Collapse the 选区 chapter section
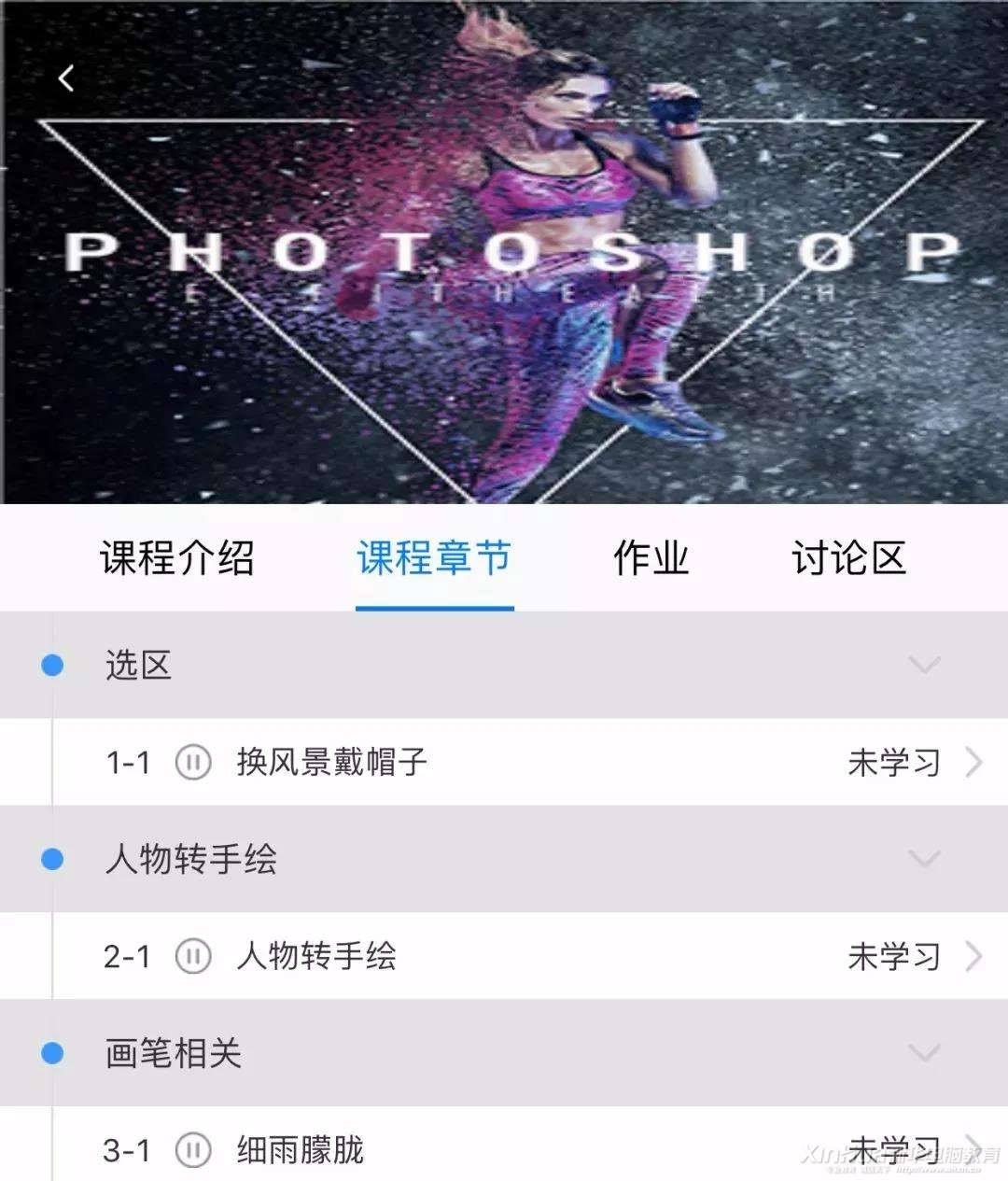The image size is (1008, 1181). coord(925,665)
